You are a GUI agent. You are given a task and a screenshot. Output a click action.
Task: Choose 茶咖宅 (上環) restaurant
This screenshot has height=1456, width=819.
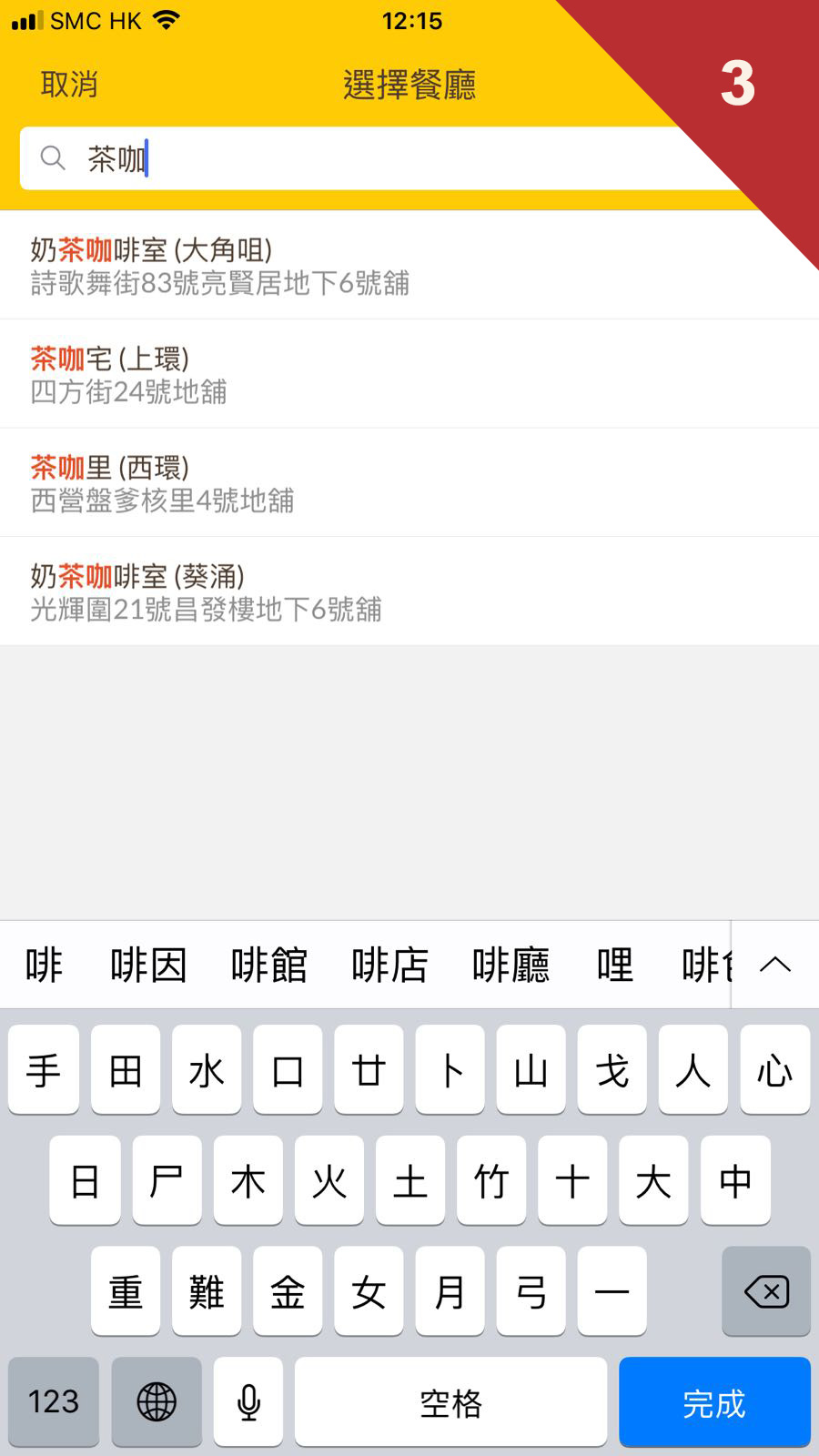click(409, 374)
